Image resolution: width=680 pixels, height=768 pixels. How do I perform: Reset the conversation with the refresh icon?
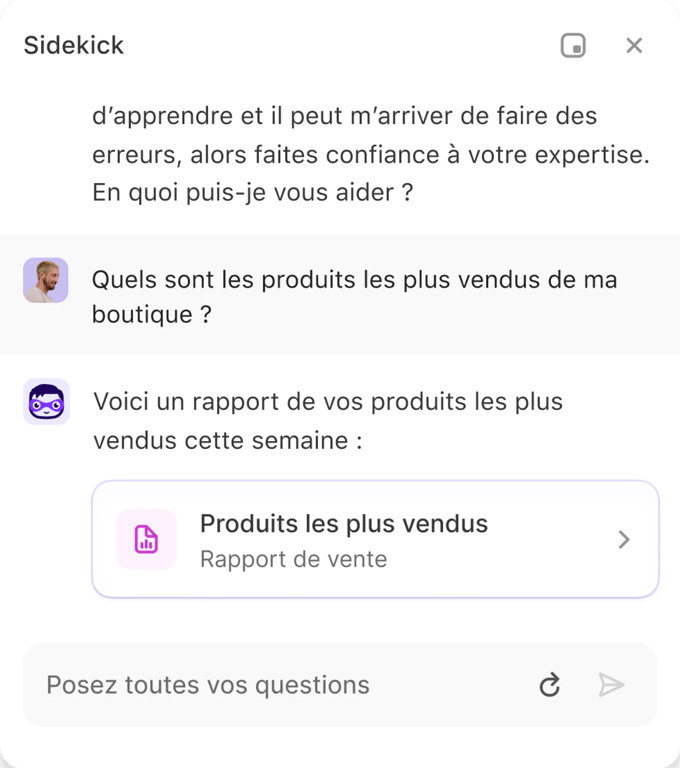tap(549, 685)
